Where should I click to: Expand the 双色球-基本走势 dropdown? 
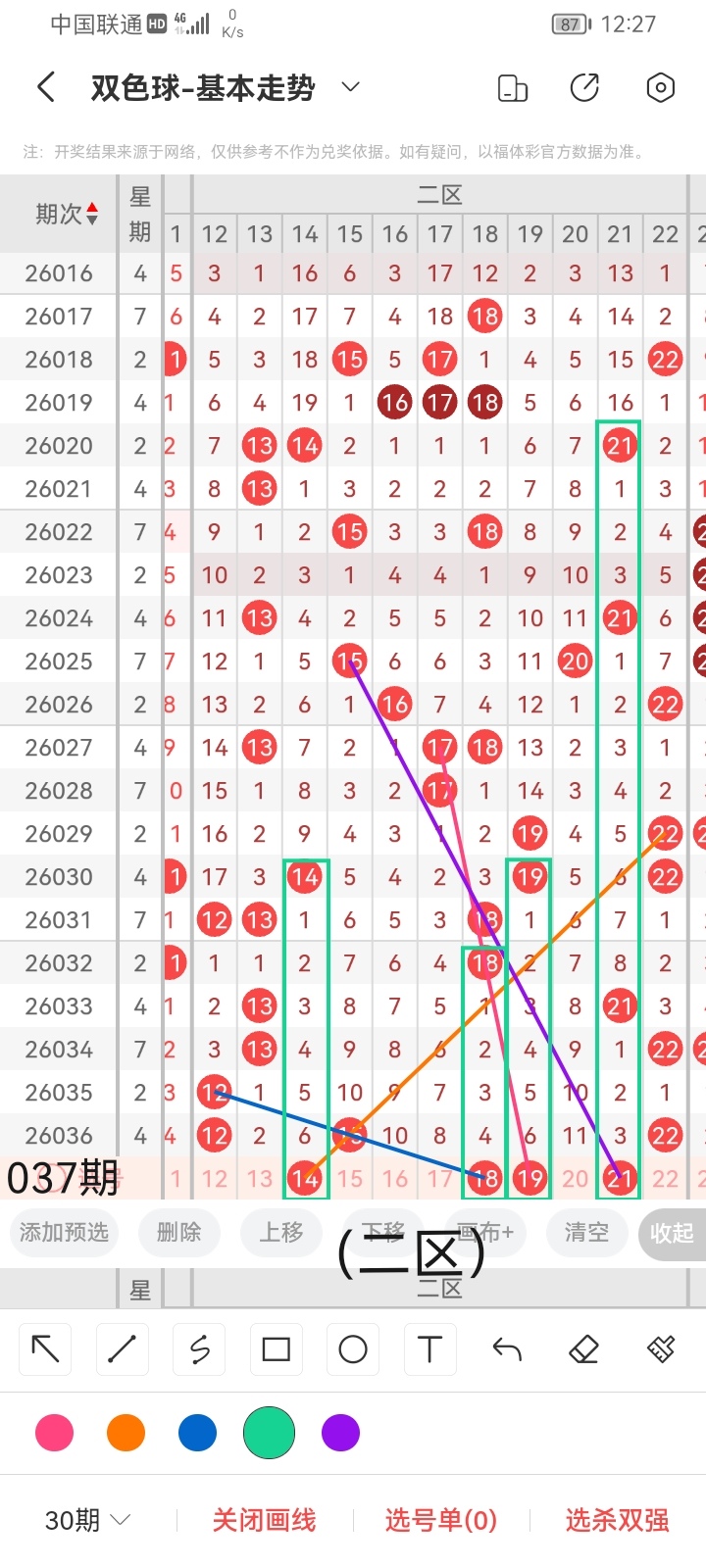pyautogui.click(x=350, y=88)
